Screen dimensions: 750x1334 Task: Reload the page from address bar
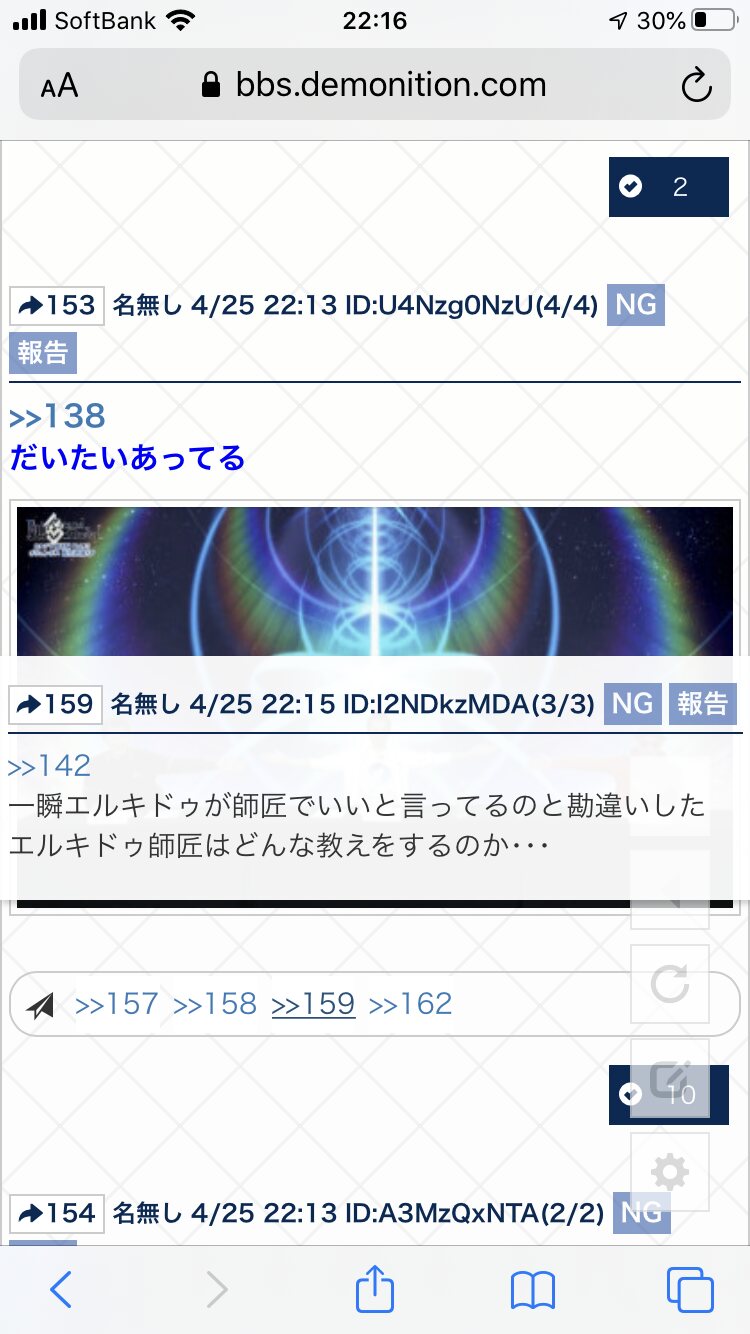tap(696, 86)
